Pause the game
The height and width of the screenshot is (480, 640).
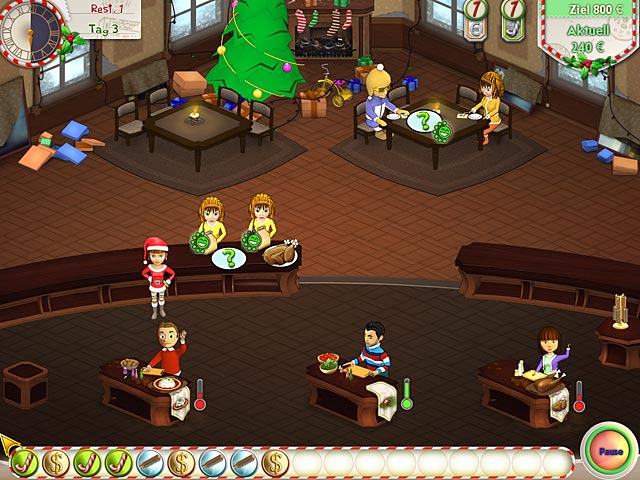point(606,451)
